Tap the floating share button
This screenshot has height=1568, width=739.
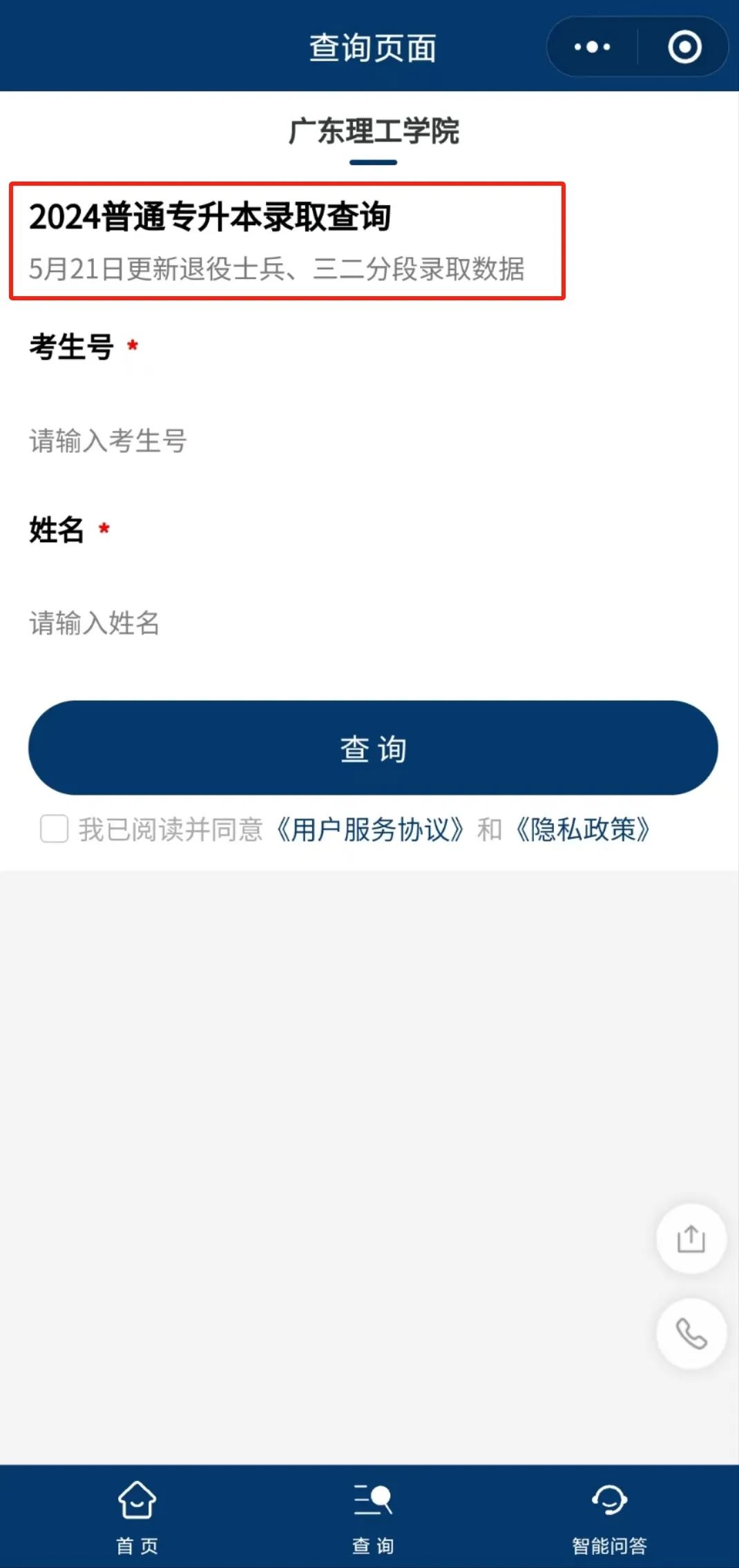click(691, 1239)
